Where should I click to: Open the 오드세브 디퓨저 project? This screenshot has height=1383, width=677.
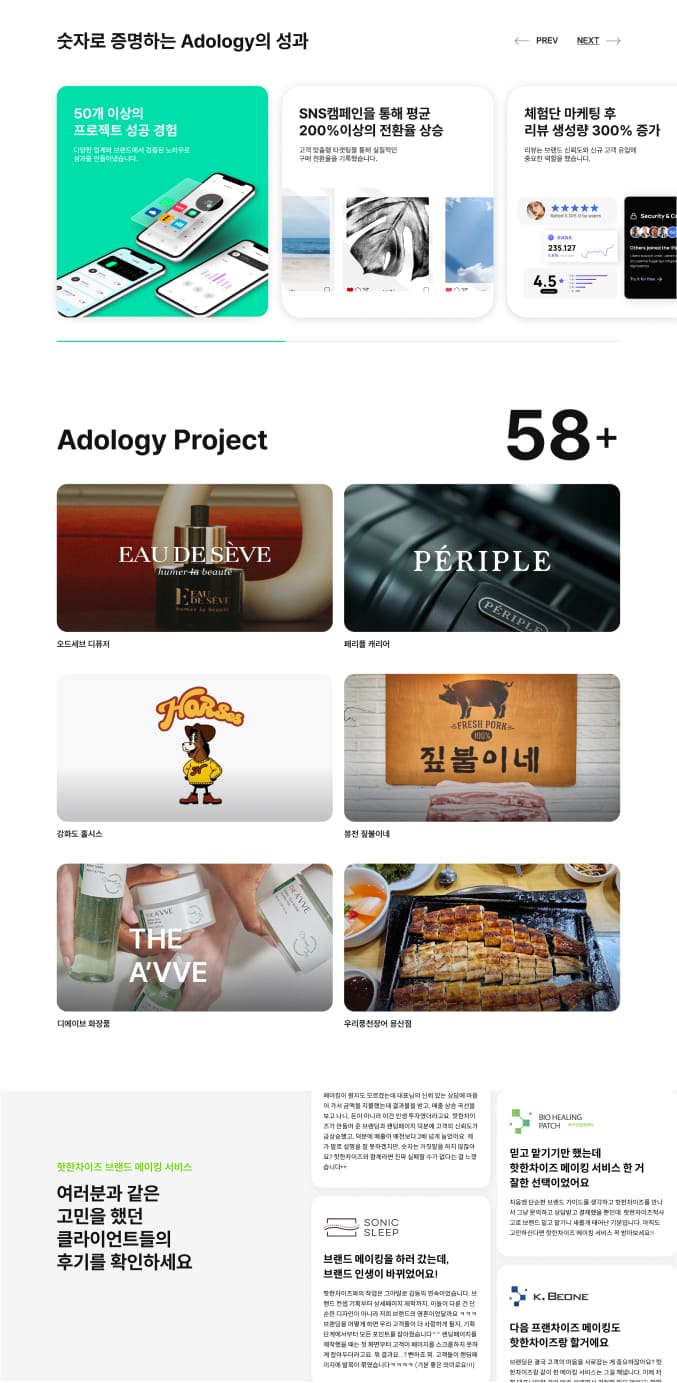click(194, 558)
